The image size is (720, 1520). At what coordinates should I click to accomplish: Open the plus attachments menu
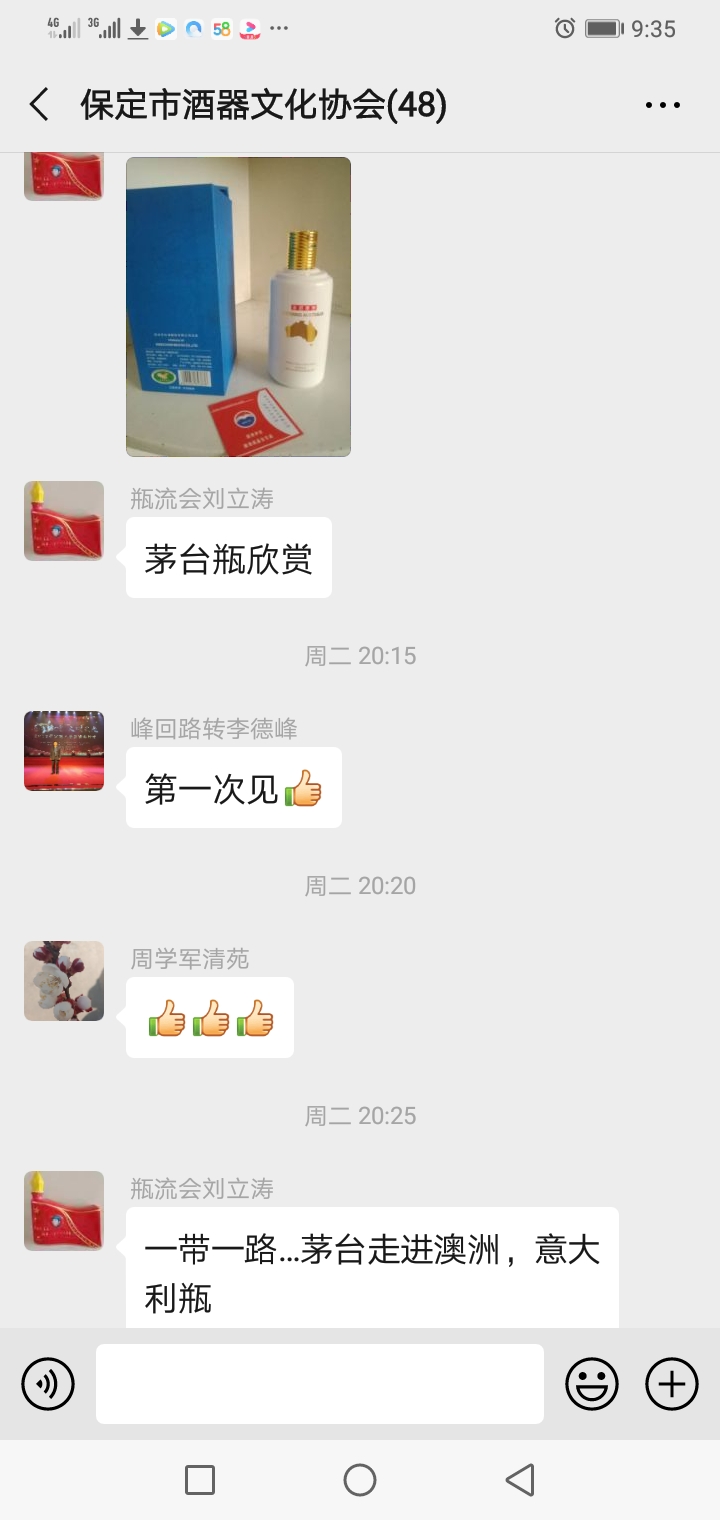[671, 1384]
